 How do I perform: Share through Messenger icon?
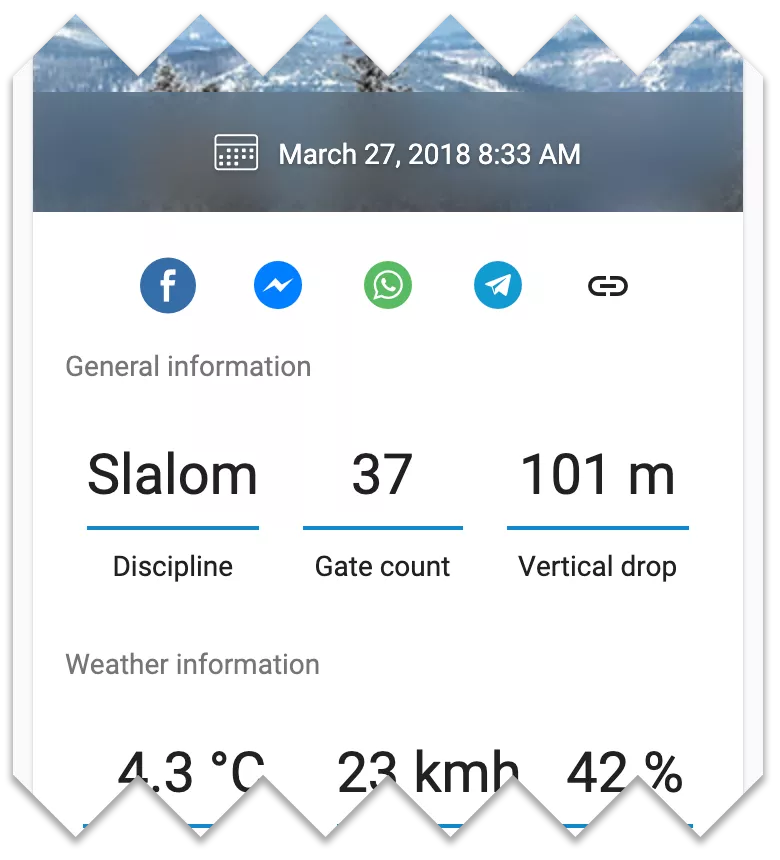click(x=278, y=285)
